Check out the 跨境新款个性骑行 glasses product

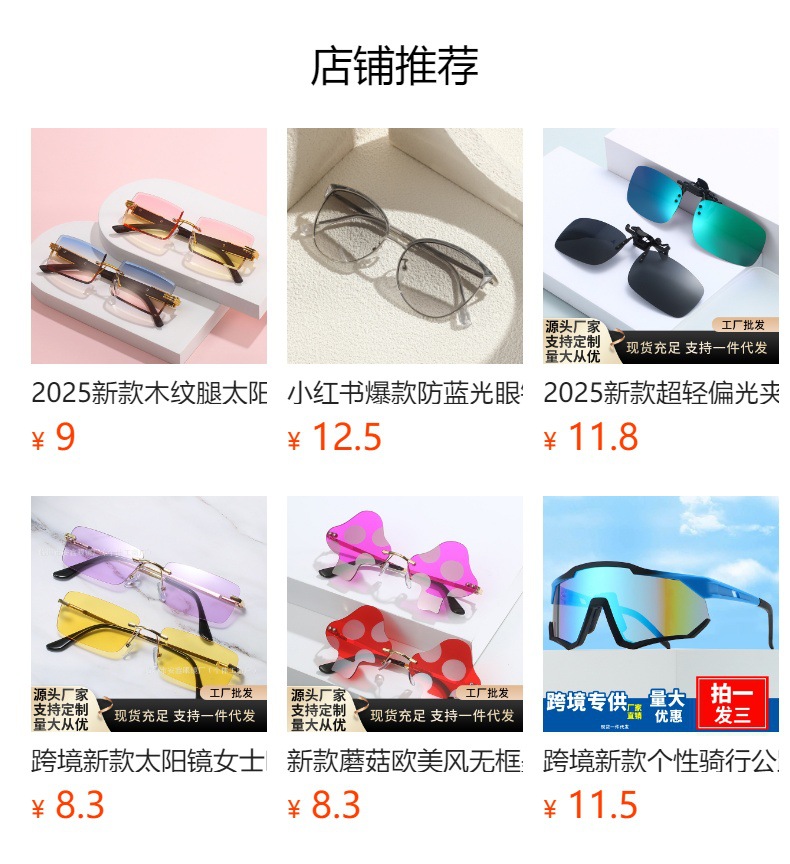pos(661,614)
